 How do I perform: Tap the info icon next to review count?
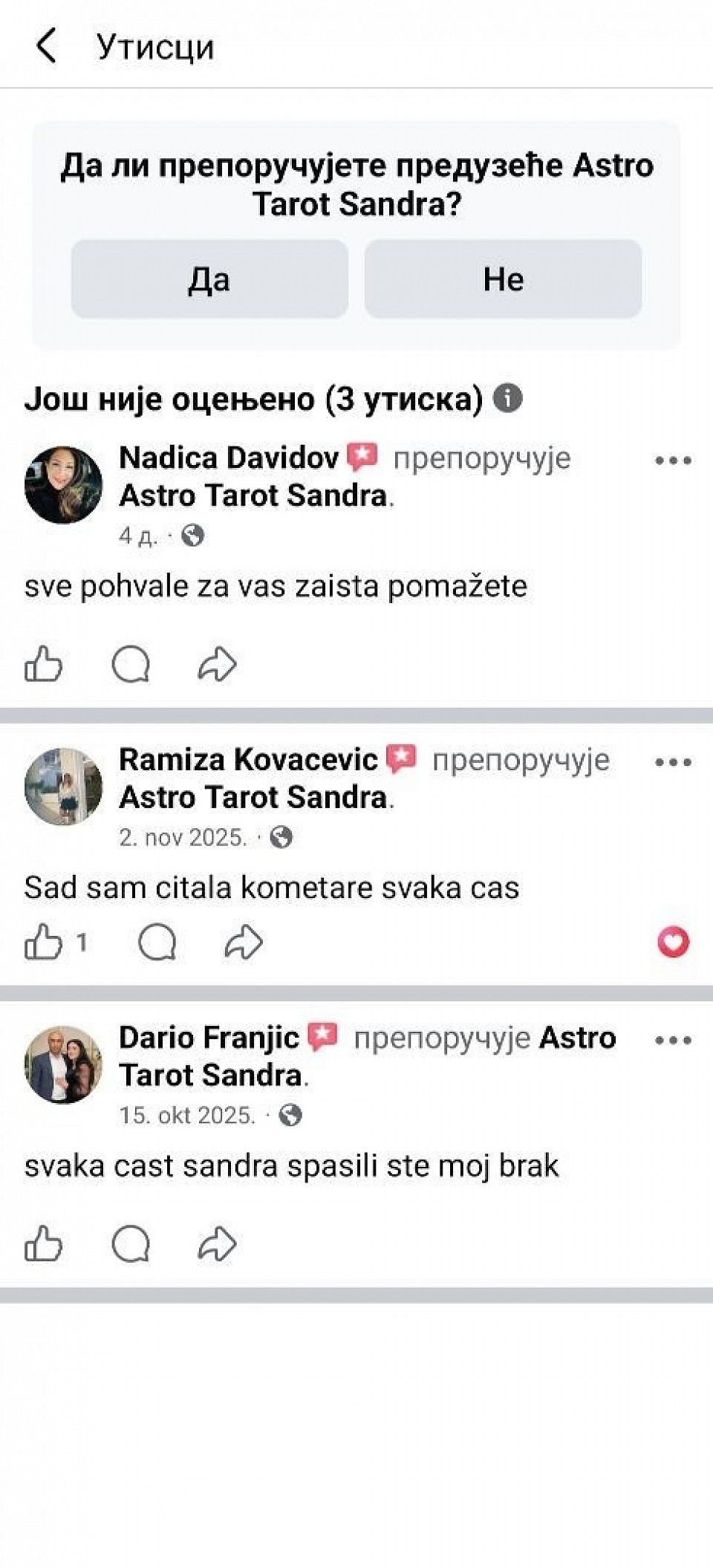point(507,399)
